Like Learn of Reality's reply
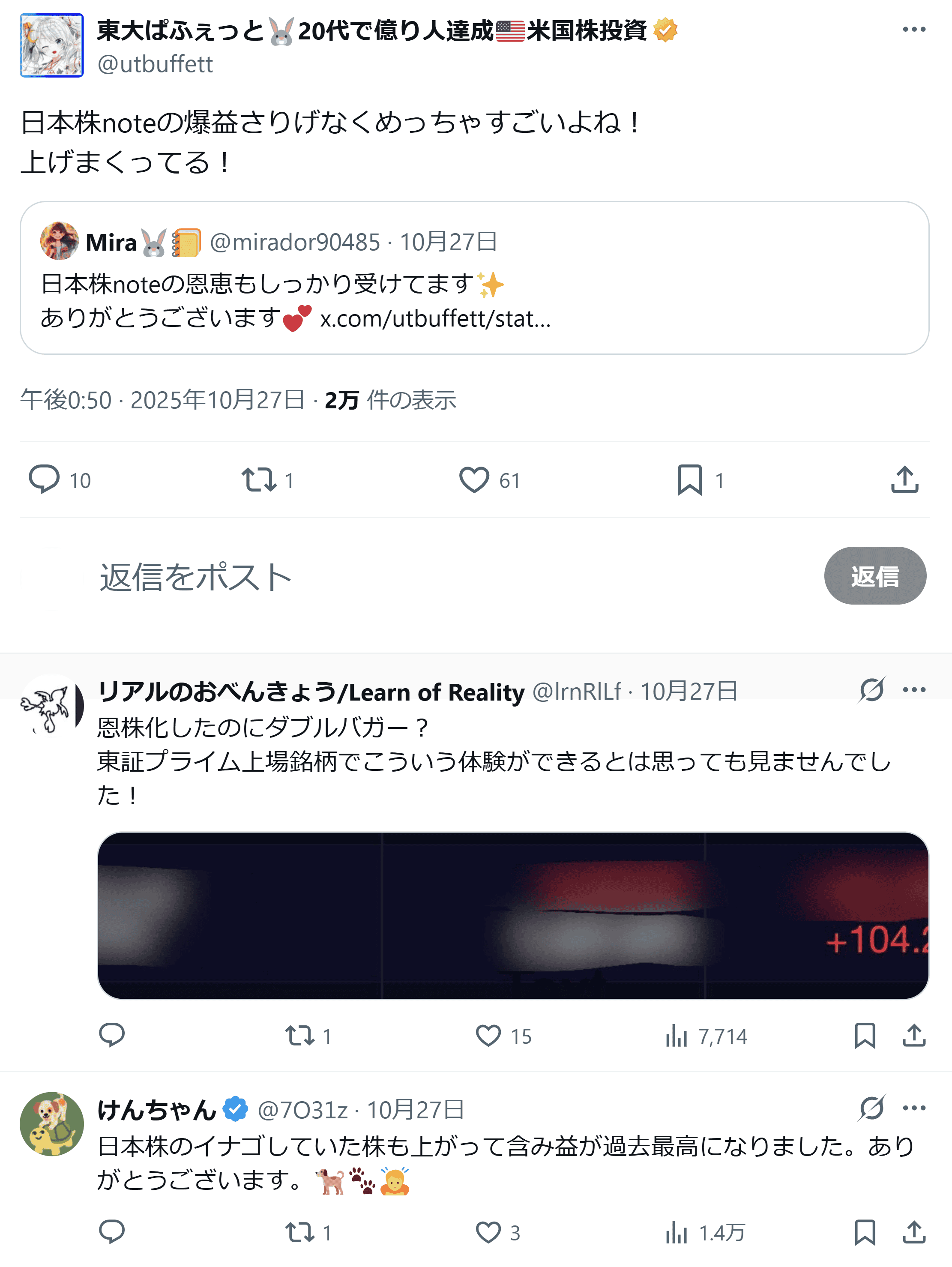Viewport: 952px width, 1267px height. point(488,1036)
